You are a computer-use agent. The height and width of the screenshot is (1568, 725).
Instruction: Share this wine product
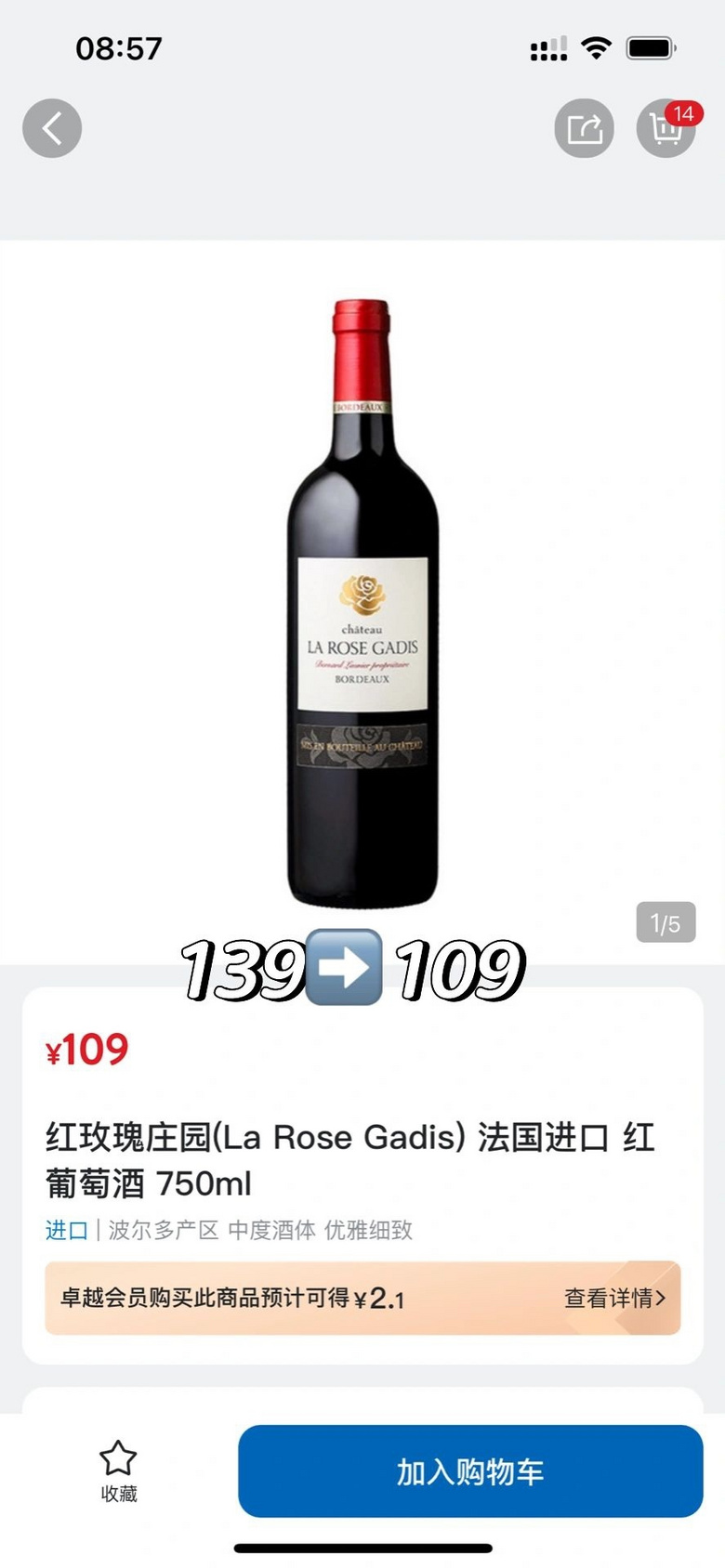[x=584, y=128]
